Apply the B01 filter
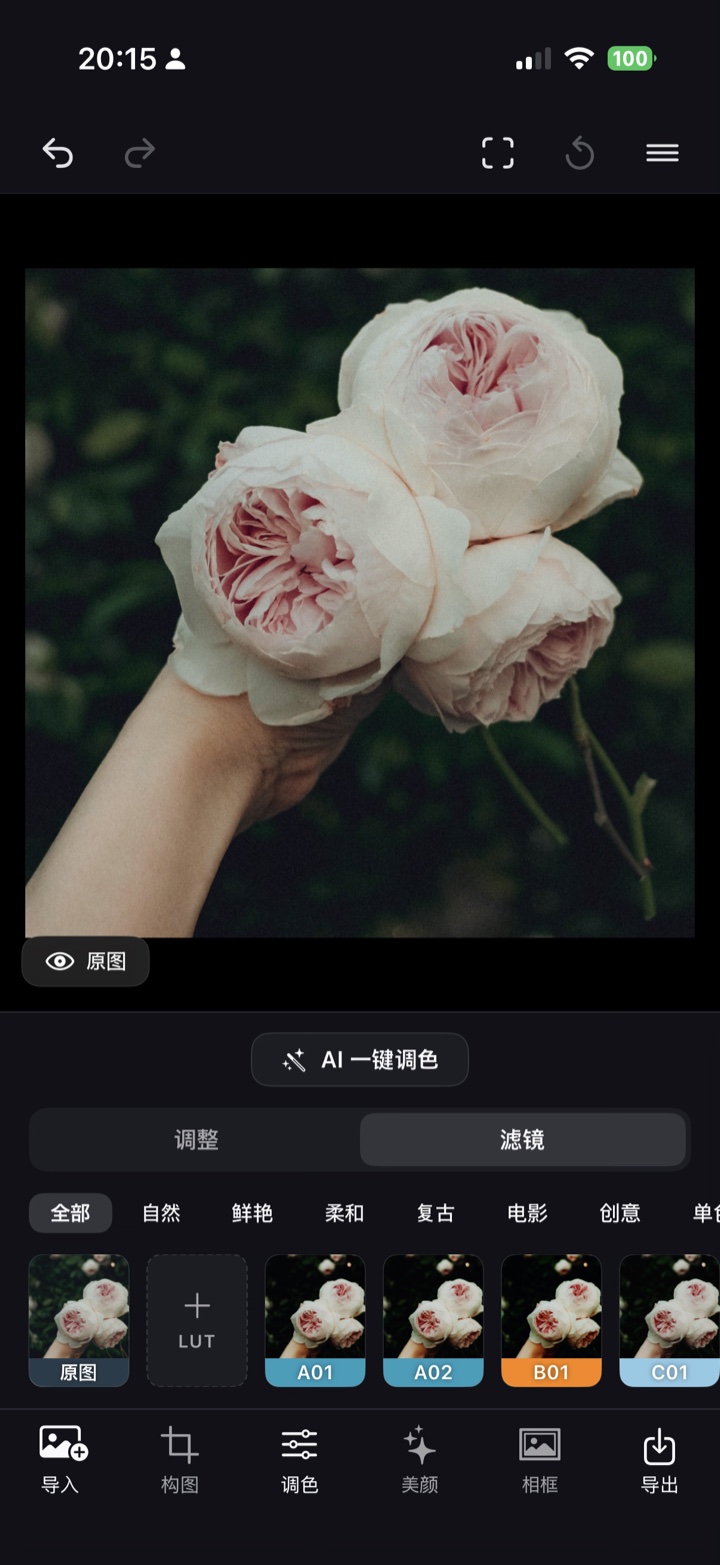This screenshot has width=720, height=1565. pos(551,1320)
